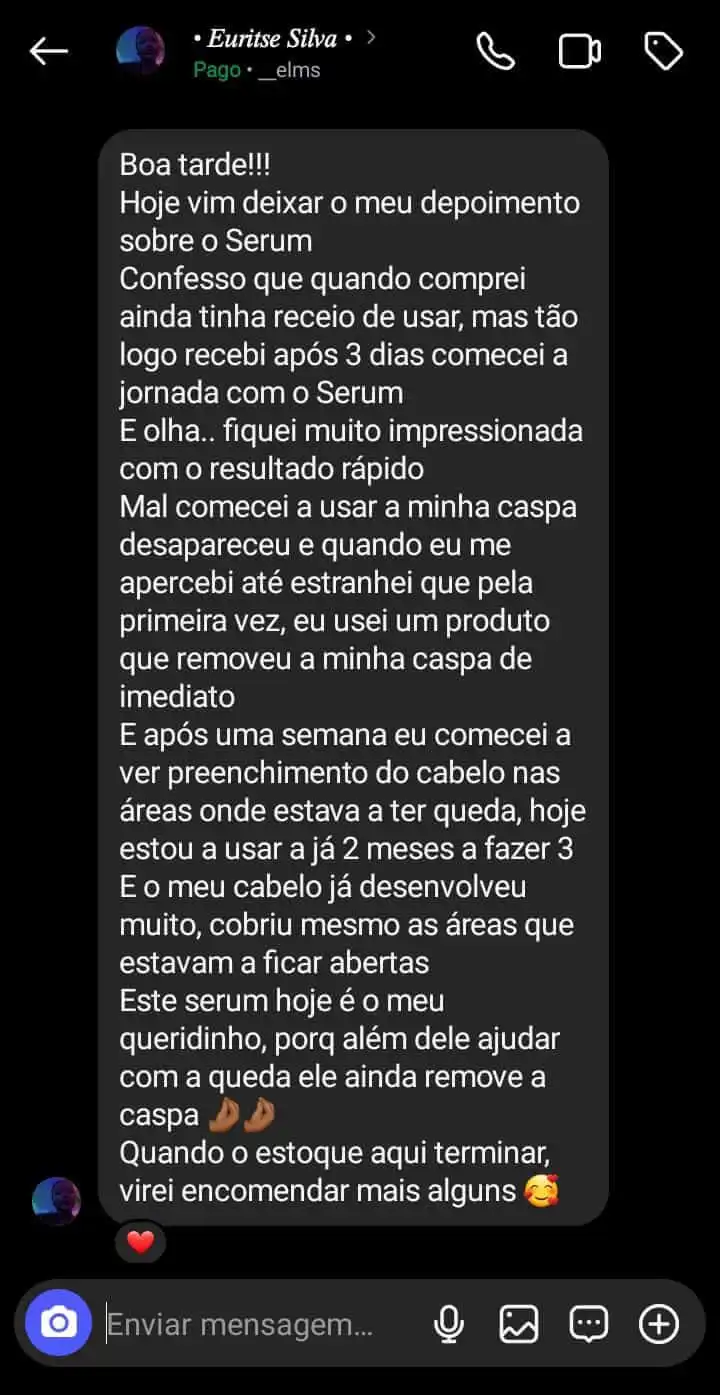
Task: Record a voice message with the microphone
Action: 449,1324
